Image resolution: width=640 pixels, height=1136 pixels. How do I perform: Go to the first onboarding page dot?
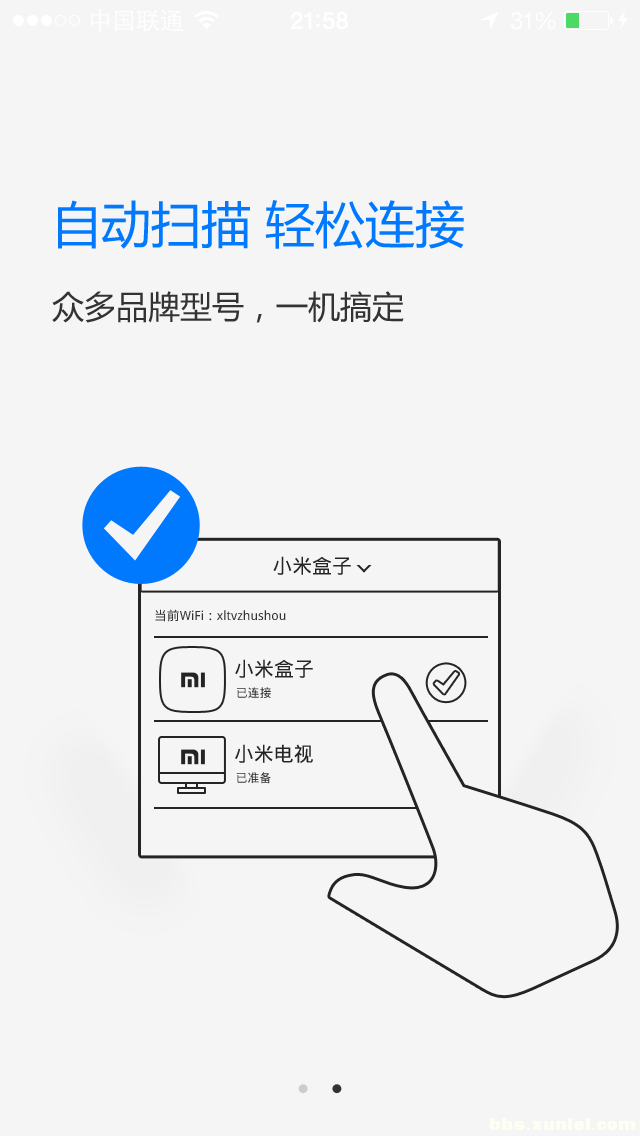(x=303, y=1088)
